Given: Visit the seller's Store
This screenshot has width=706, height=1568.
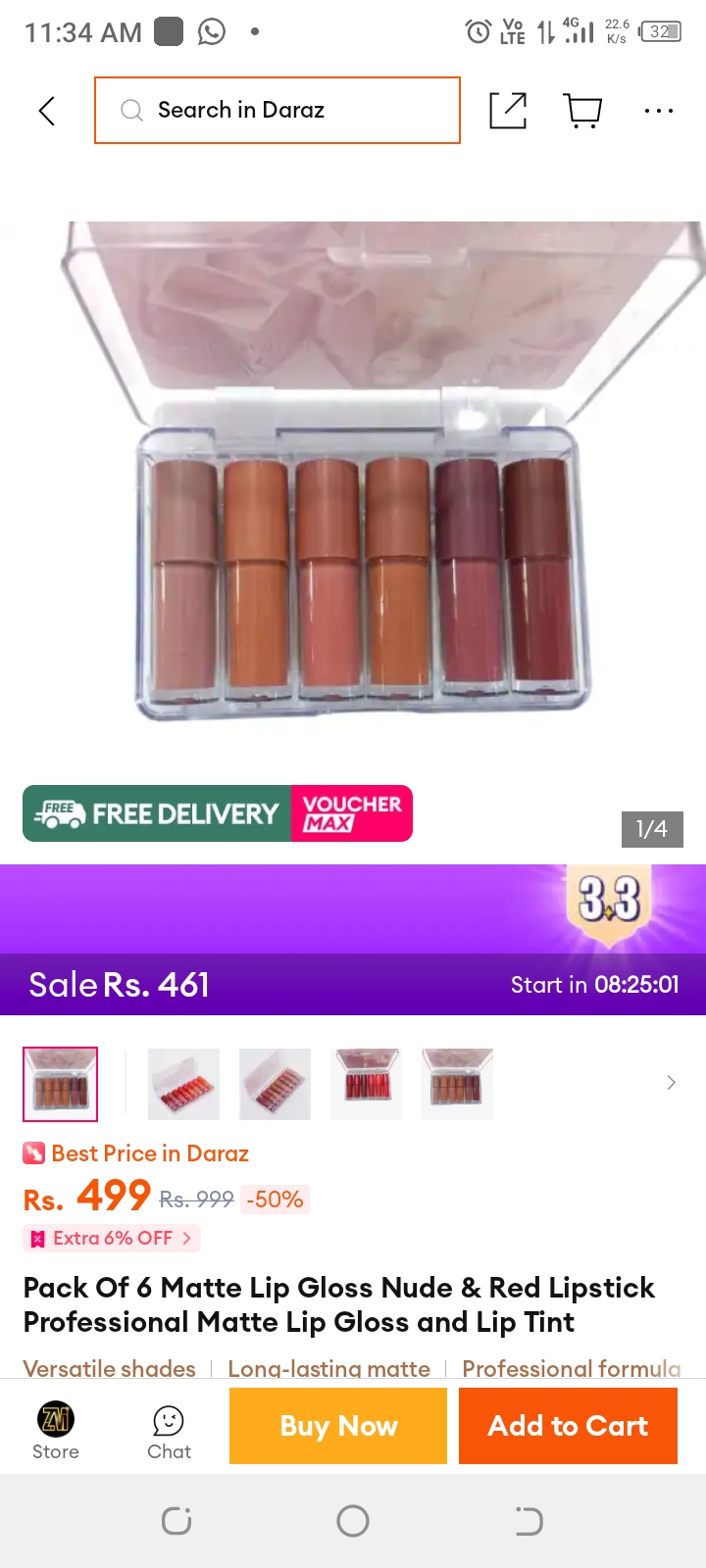Looking at the screenshot, I should tap(56, 1431).
